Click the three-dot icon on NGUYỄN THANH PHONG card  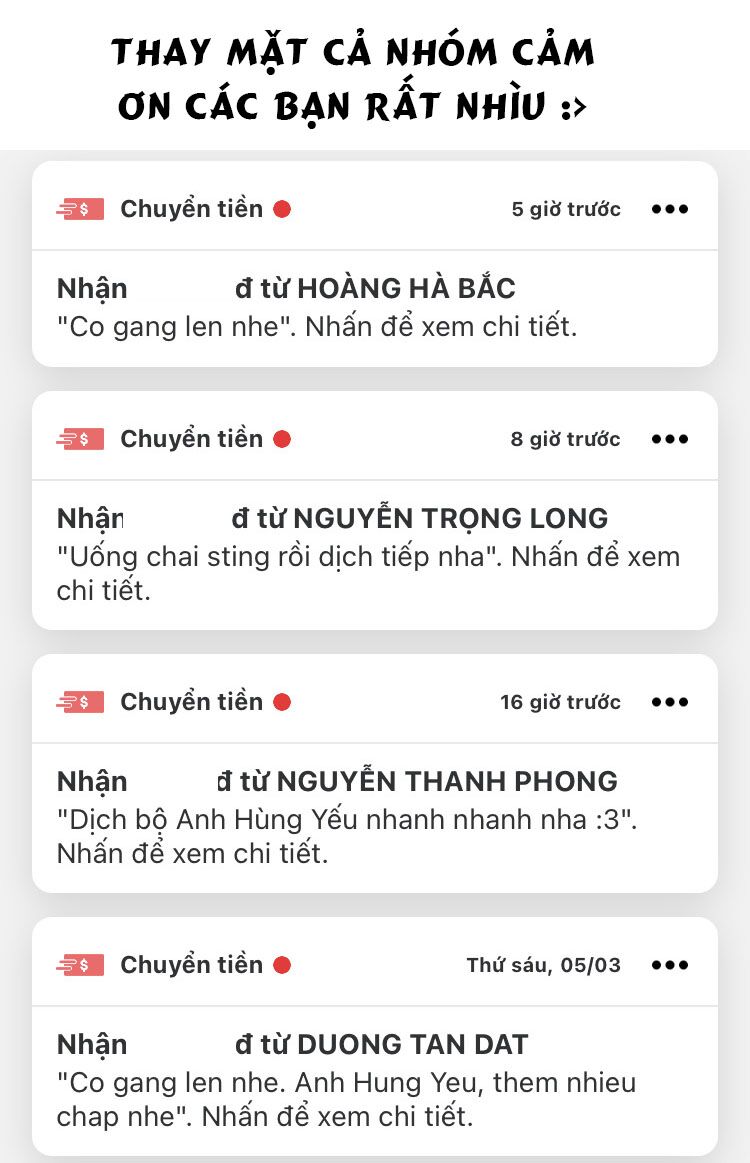672,701
